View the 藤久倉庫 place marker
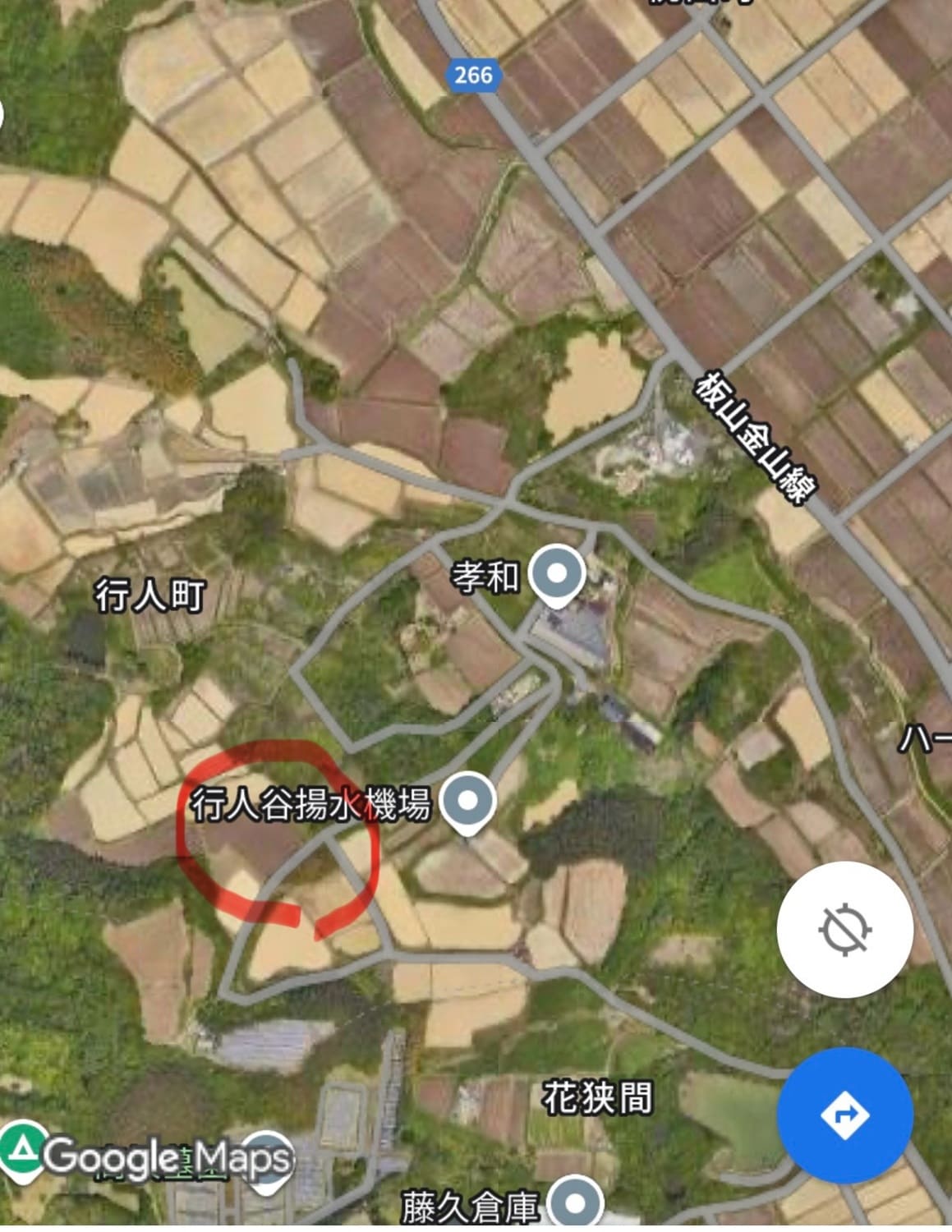The image size is (952, 1232). pyautogui.click(x=576, y=1204)
